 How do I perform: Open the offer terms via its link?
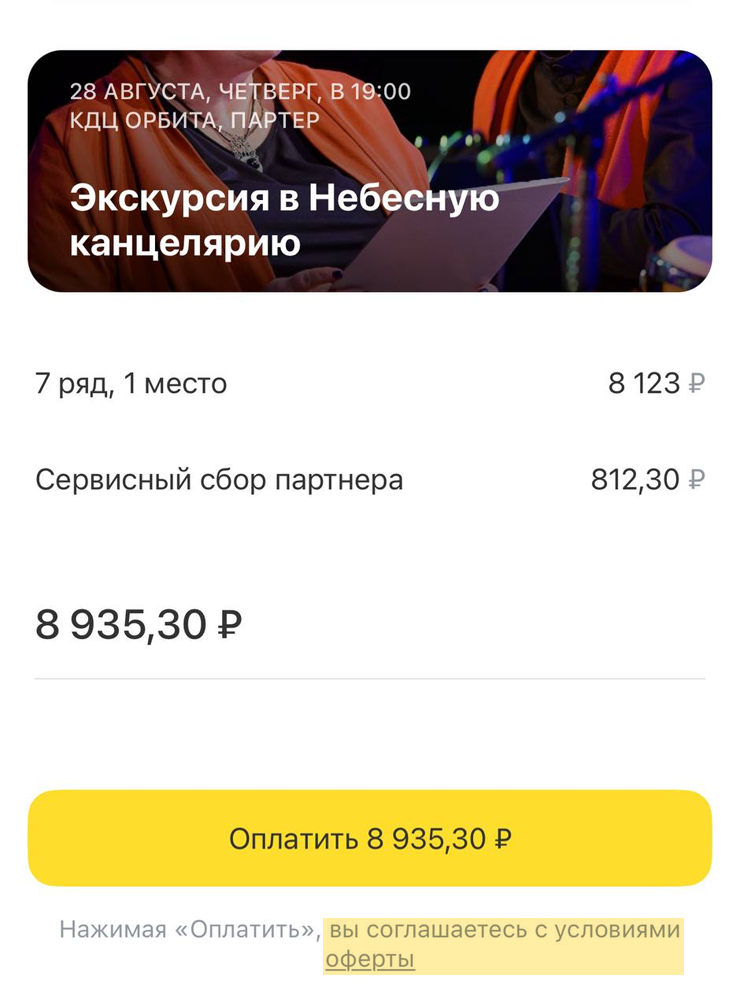[370, 962]
